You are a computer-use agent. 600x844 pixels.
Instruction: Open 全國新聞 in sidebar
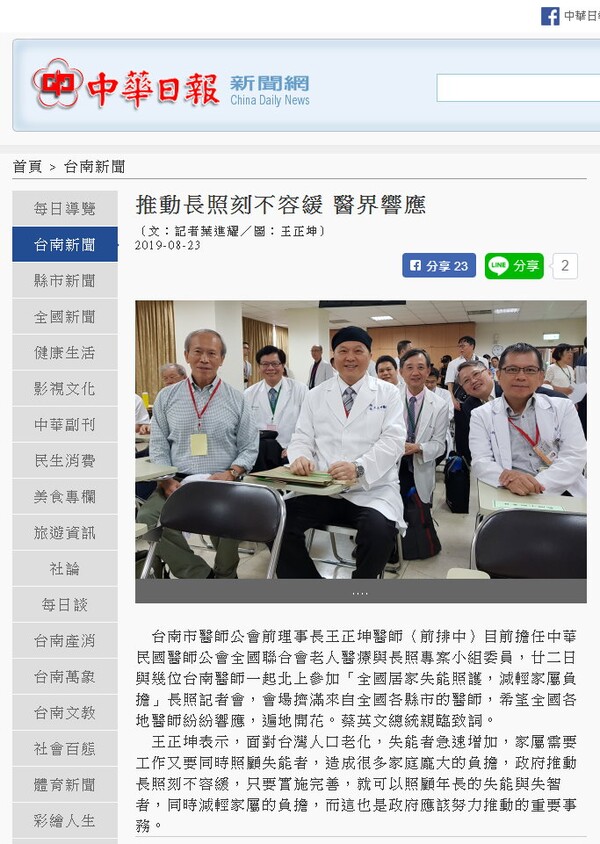click(65, 317)
